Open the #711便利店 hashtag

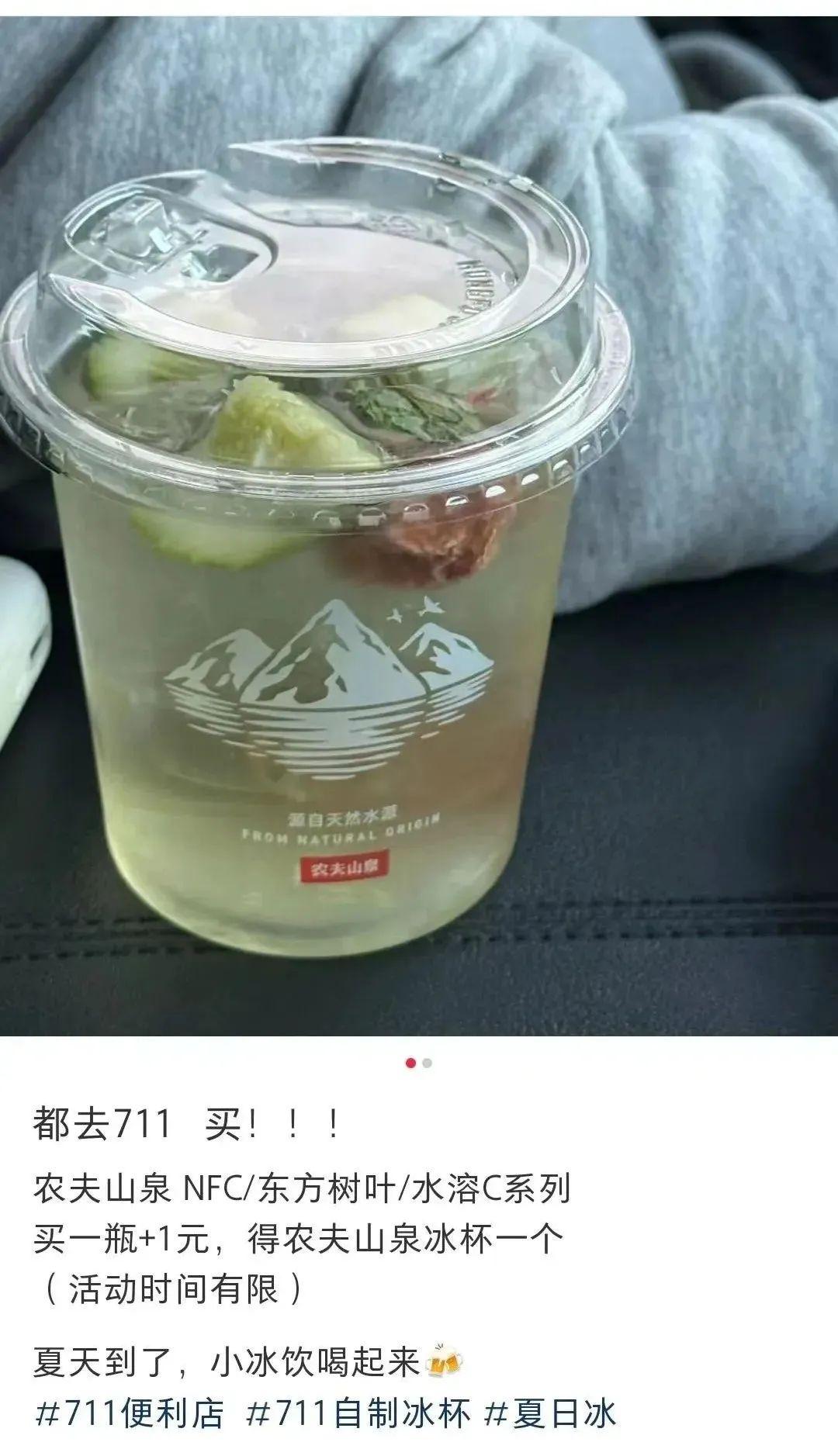[x=129, y=1413]
